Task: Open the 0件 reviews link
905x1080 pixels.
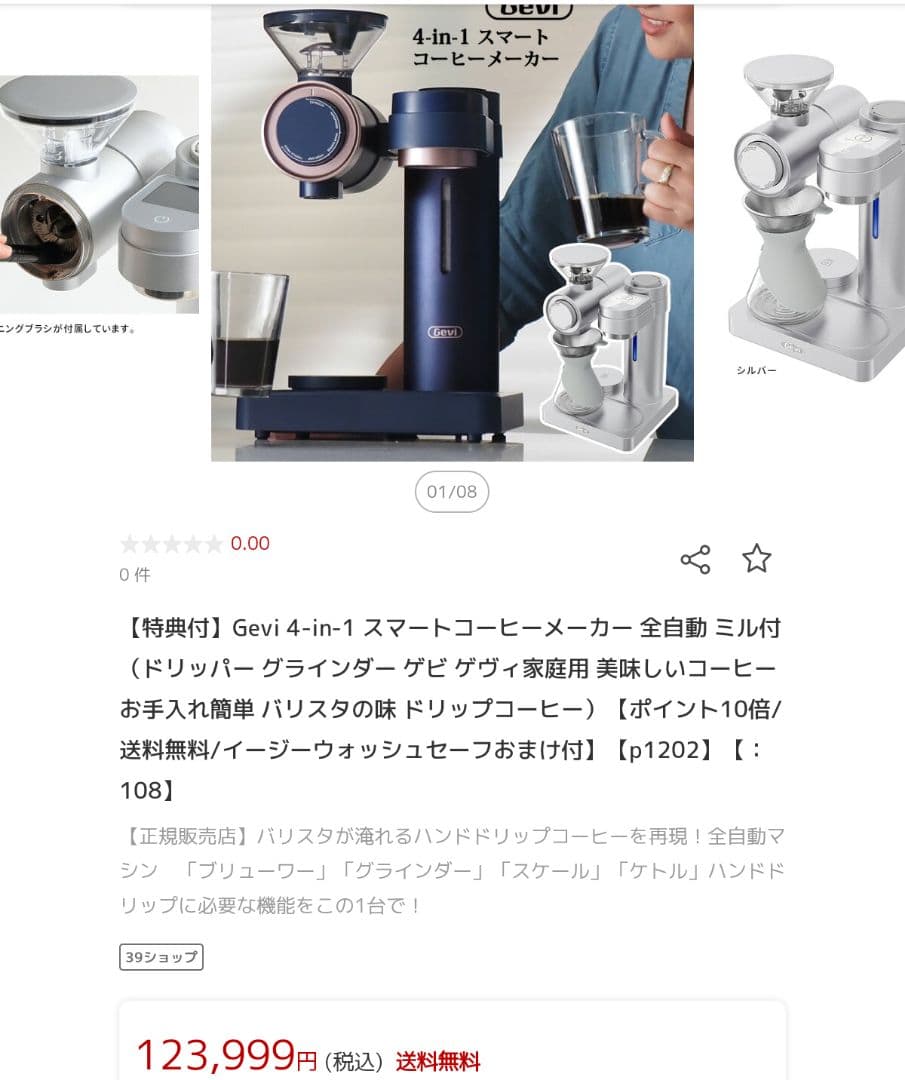Action: (x=135, y=575)
